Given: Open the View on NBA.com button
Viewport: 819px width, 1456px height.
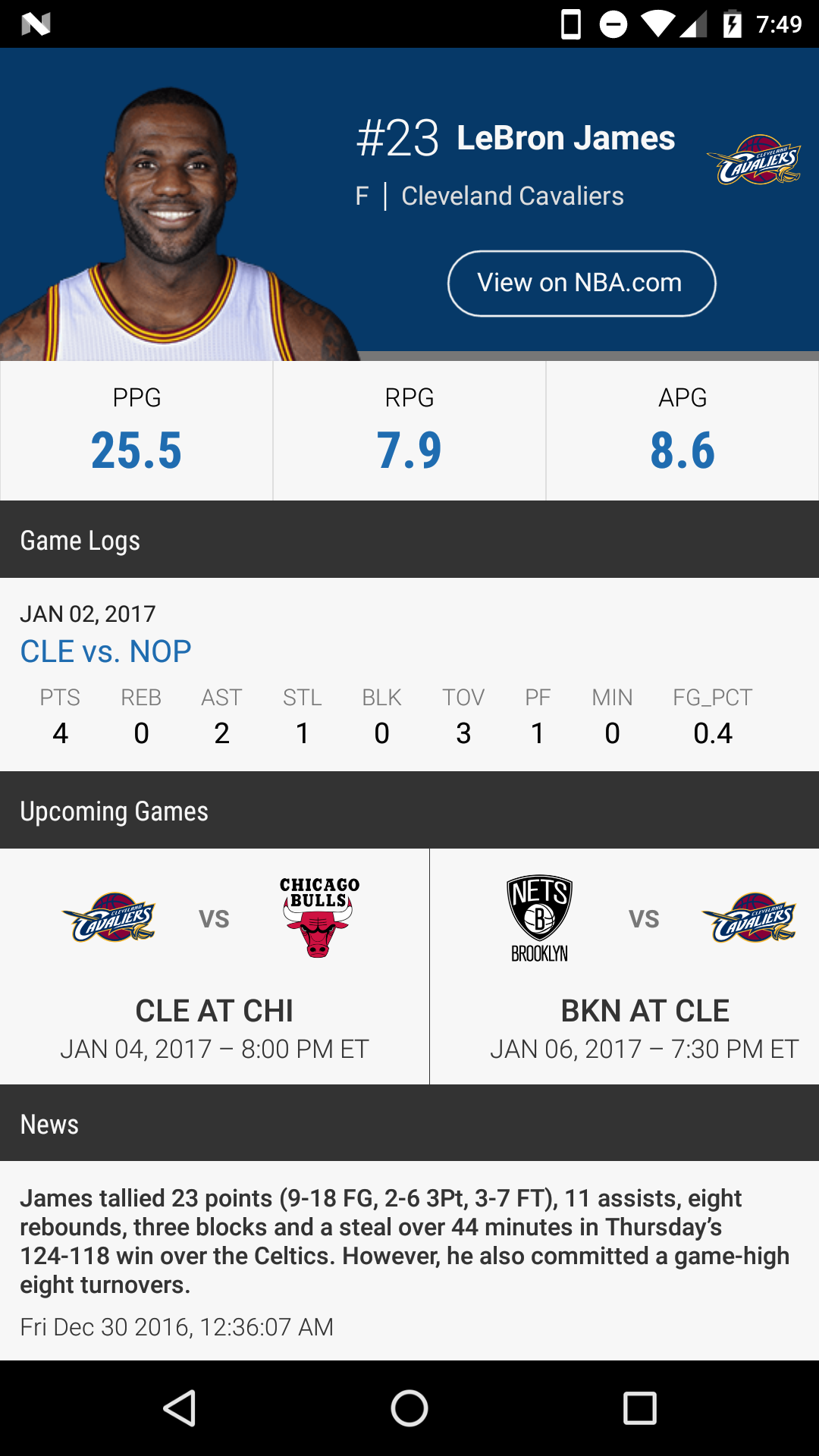Looking at the screenshot, I should coord(582,283).
